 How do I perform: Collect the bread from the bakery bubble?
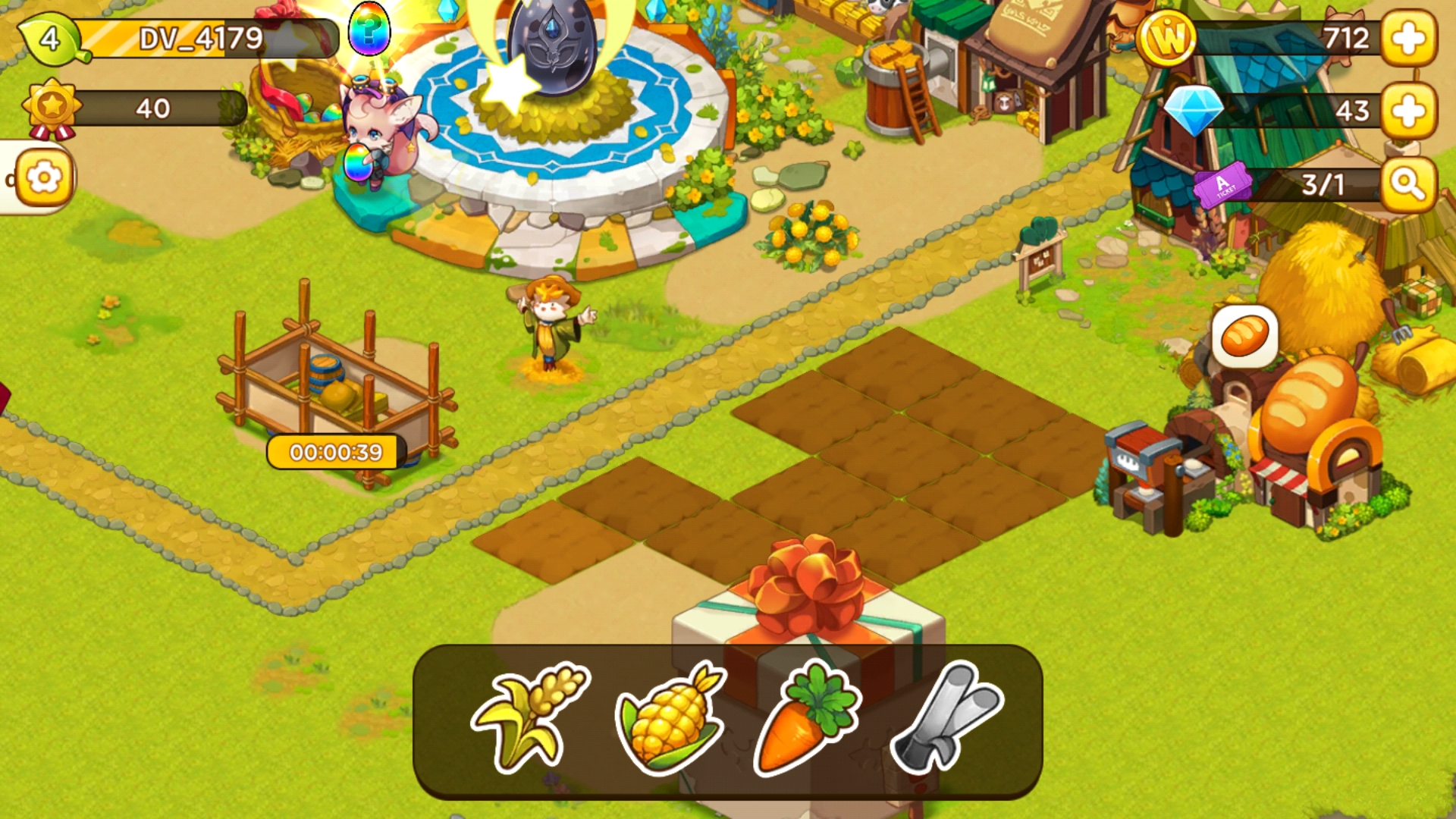click(1244, 335)
